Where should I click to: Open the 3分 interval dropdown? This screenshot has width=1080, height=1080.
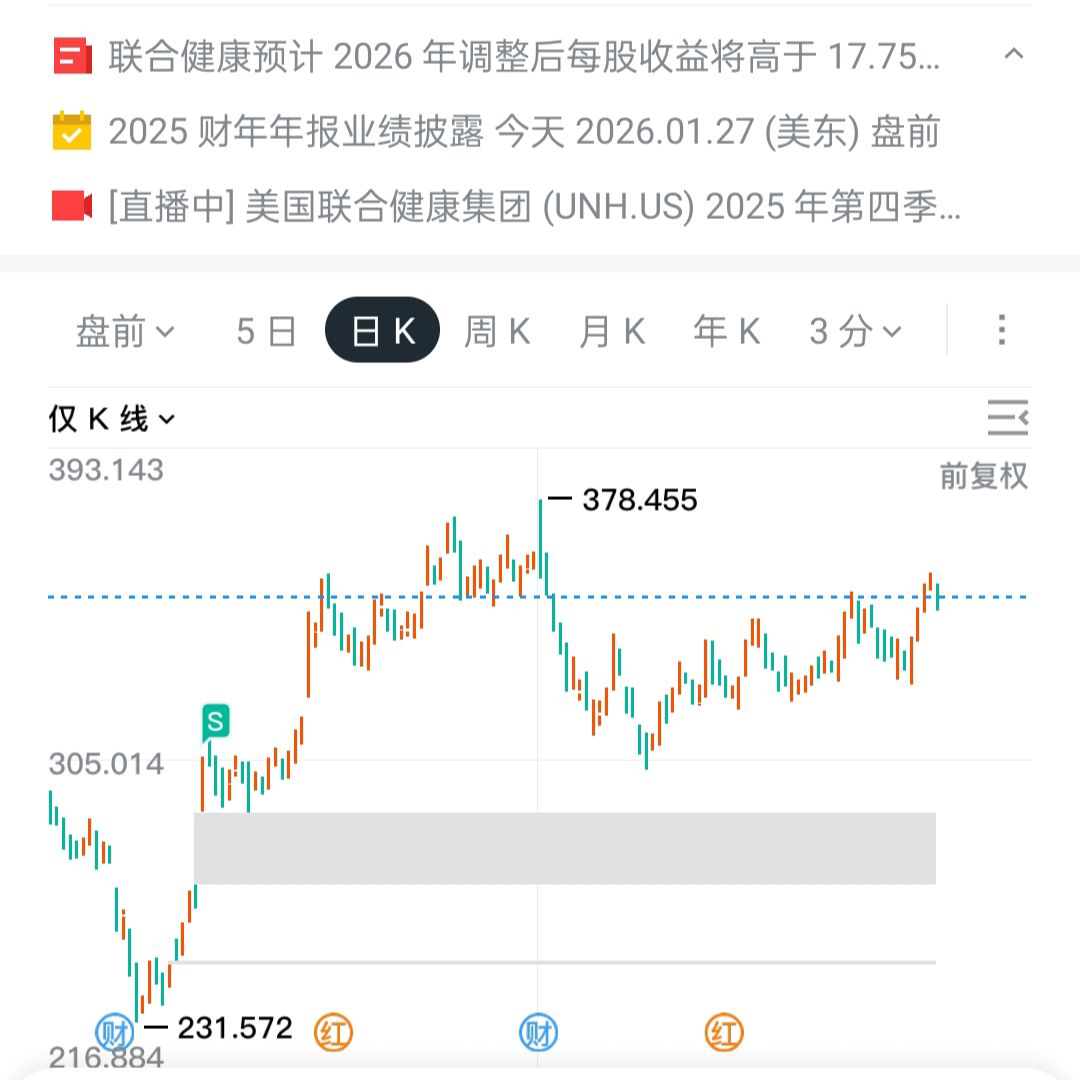click(x=855, y=331)
